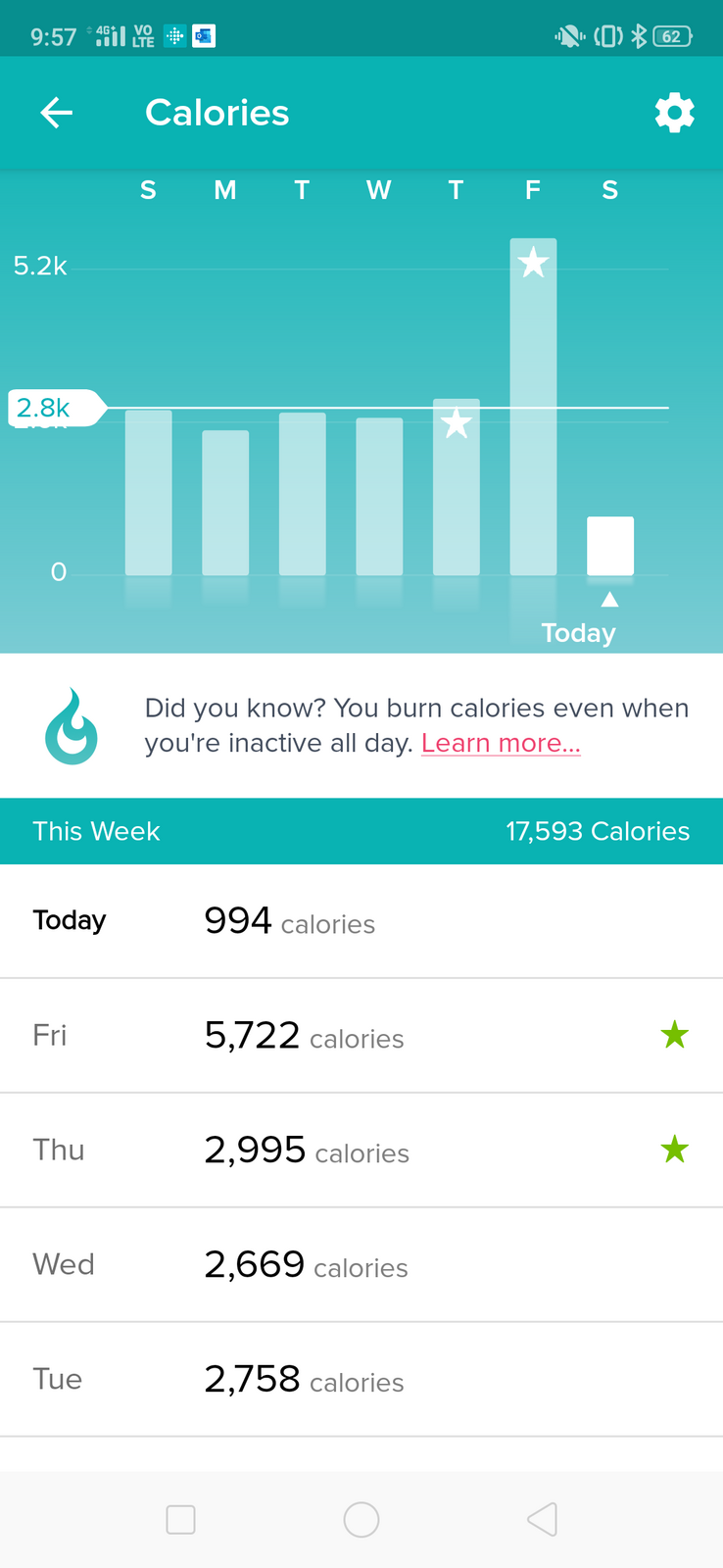Image resolution: width=723 pixels, height=1568 pixels.
Task: Go back using the arrow icon
Action: click(56, 113)
